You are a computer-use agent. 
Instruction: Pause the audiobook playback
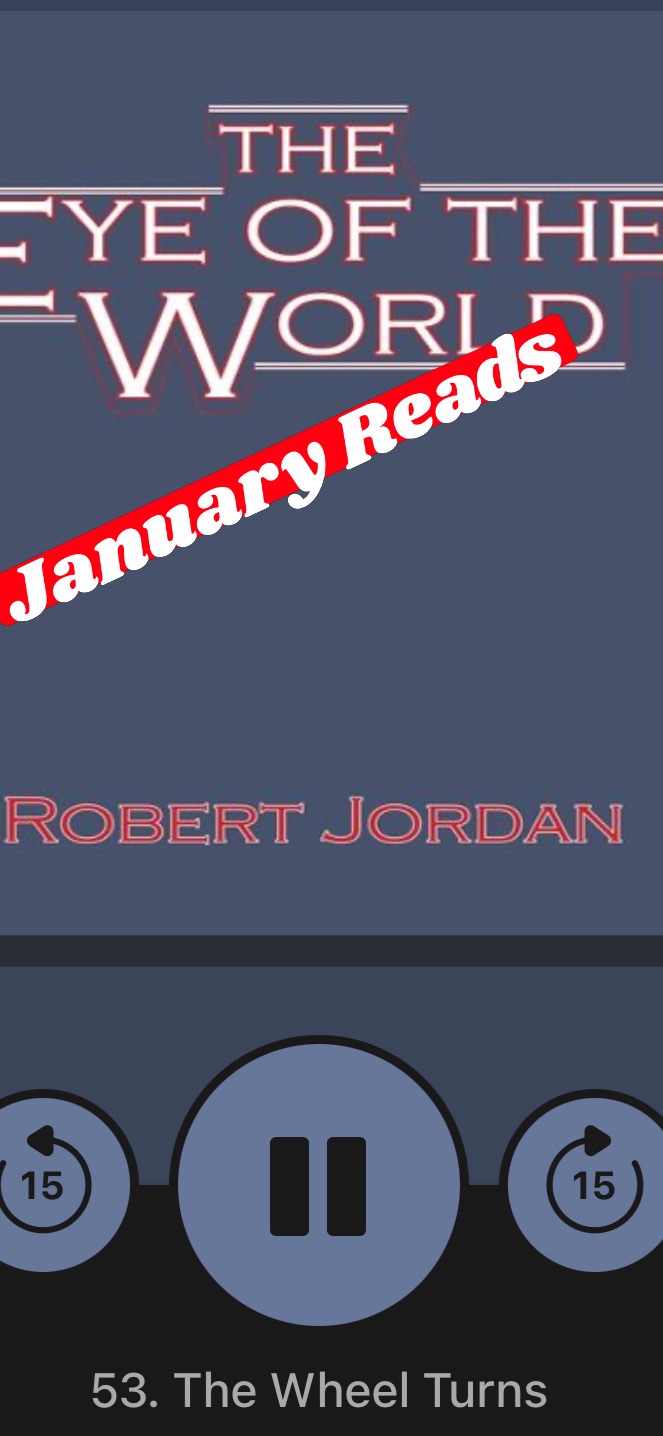318,1185
